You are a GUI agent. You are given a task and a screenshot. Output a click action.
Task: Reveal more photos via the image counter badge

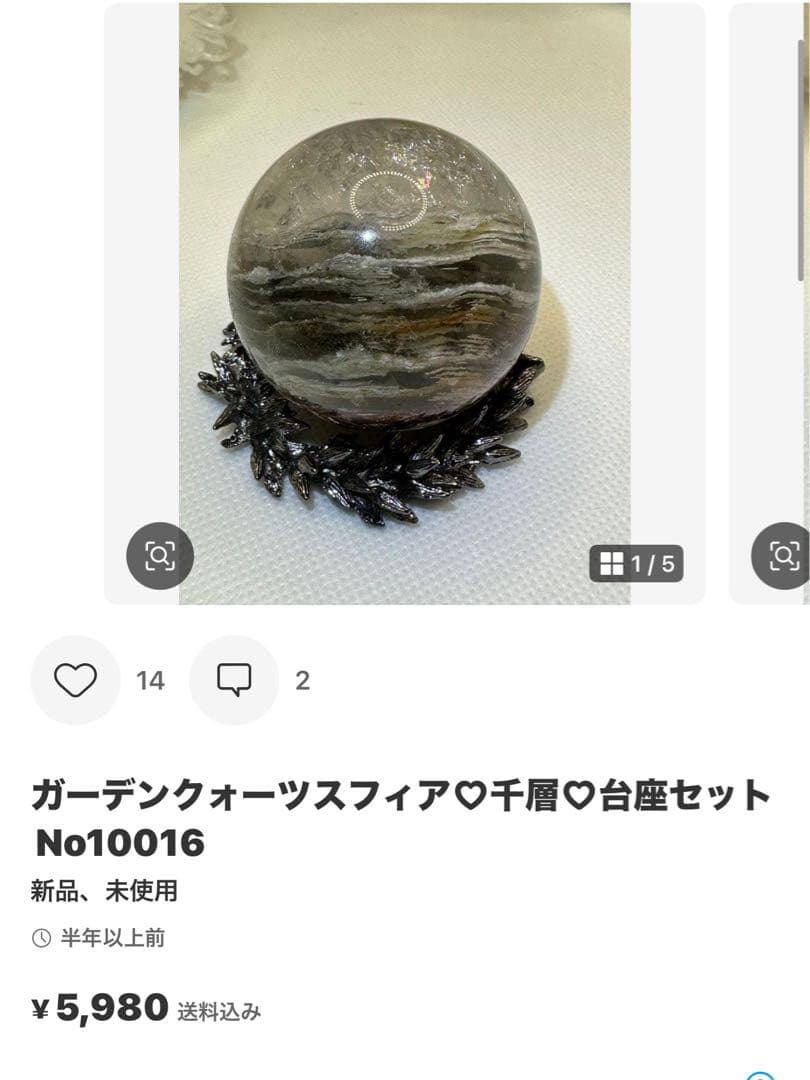(640, 563)
